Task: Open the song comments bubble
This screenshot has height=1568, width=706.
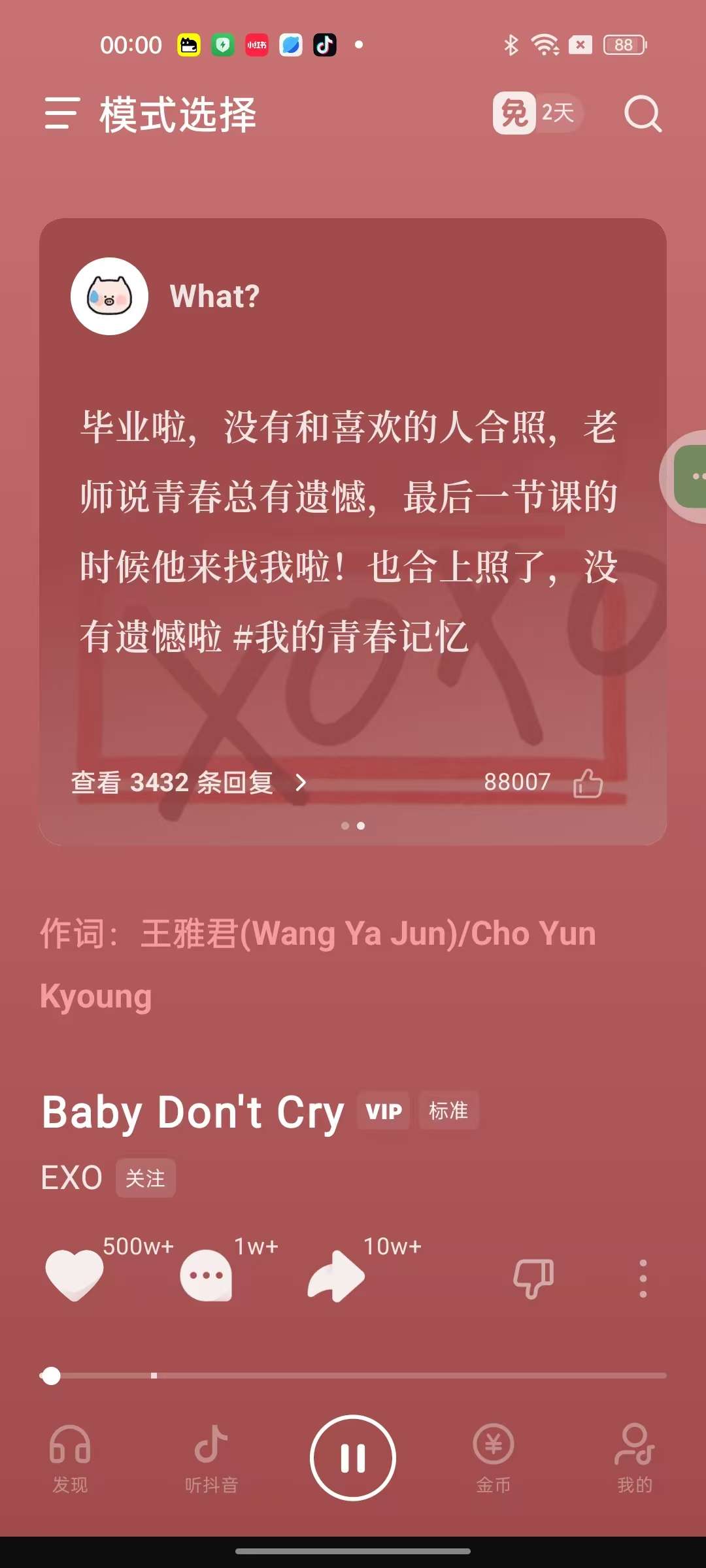Action: coord(206,1275)
